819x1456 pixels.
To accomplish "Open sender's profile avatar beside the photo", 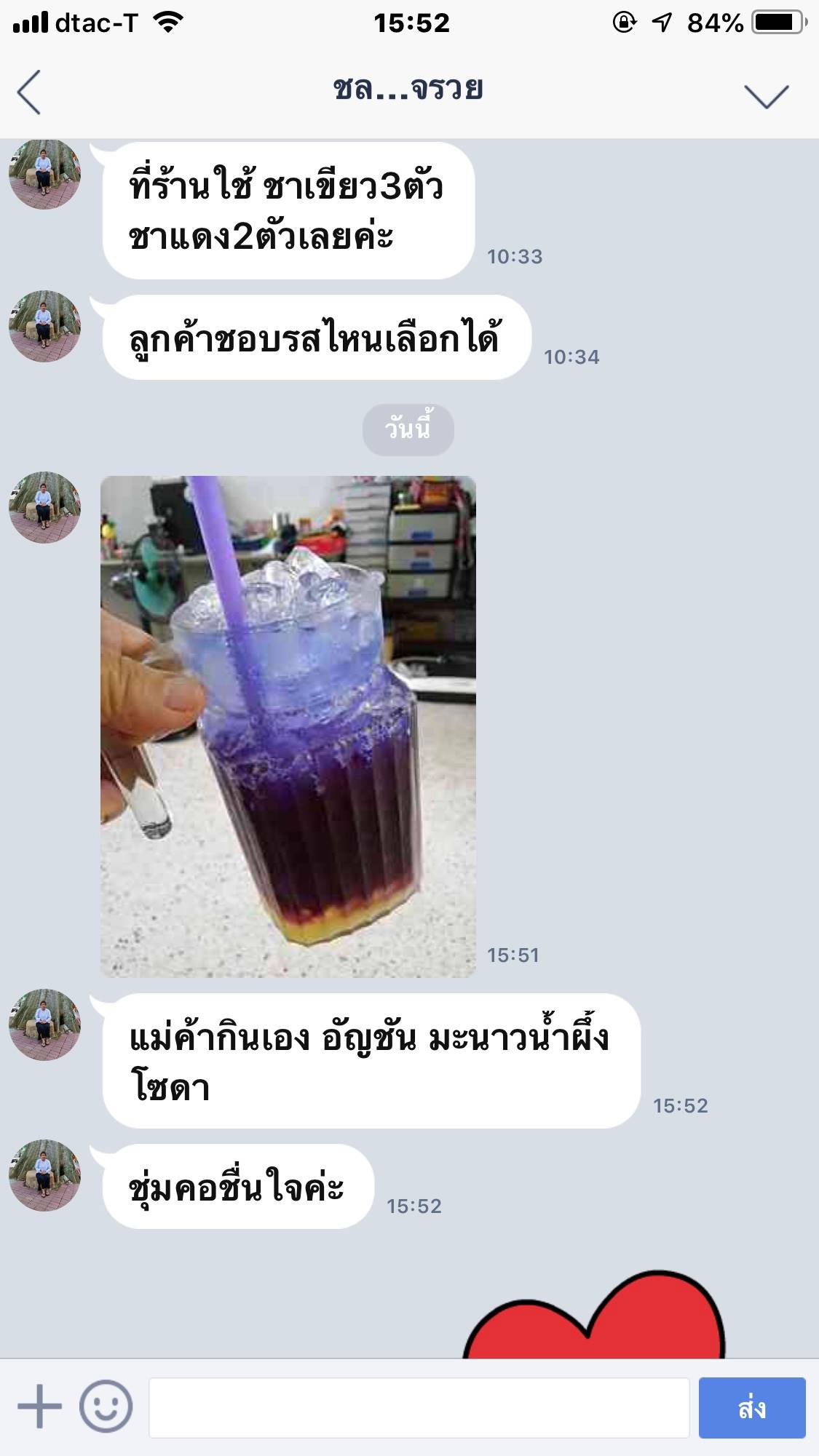I will pos(44,507).
